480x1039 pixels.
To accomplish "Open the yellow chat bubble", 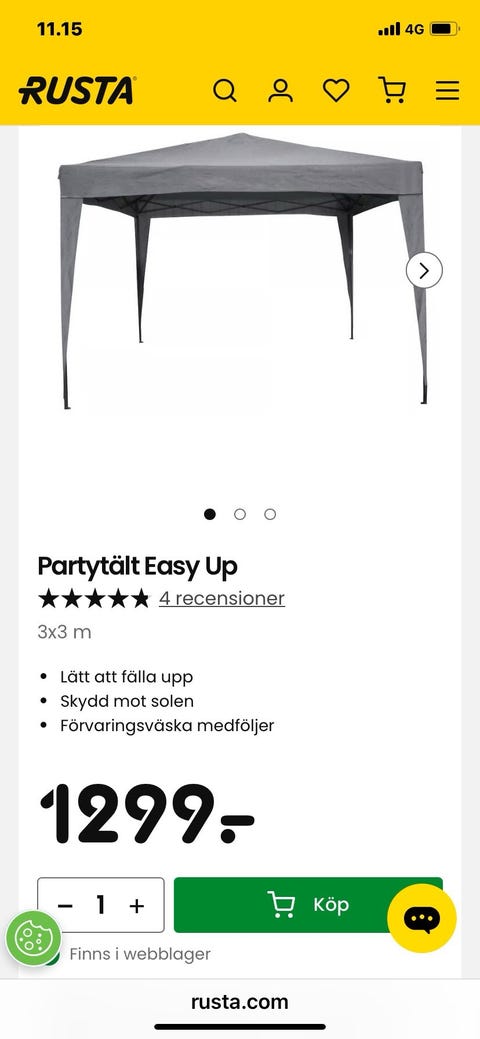I will click(422, 918).
